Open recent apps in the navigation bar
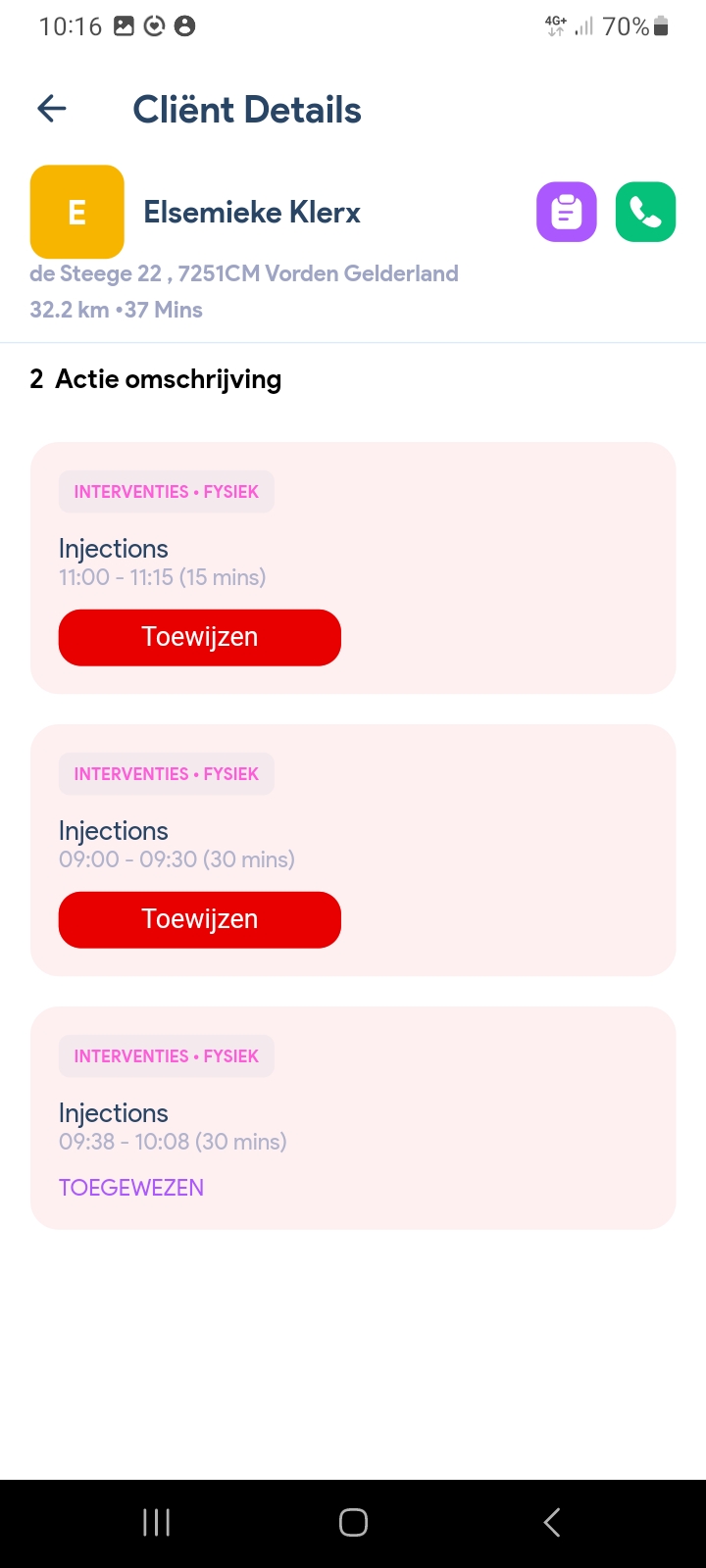706x1568 pixels. (157, 1522)
